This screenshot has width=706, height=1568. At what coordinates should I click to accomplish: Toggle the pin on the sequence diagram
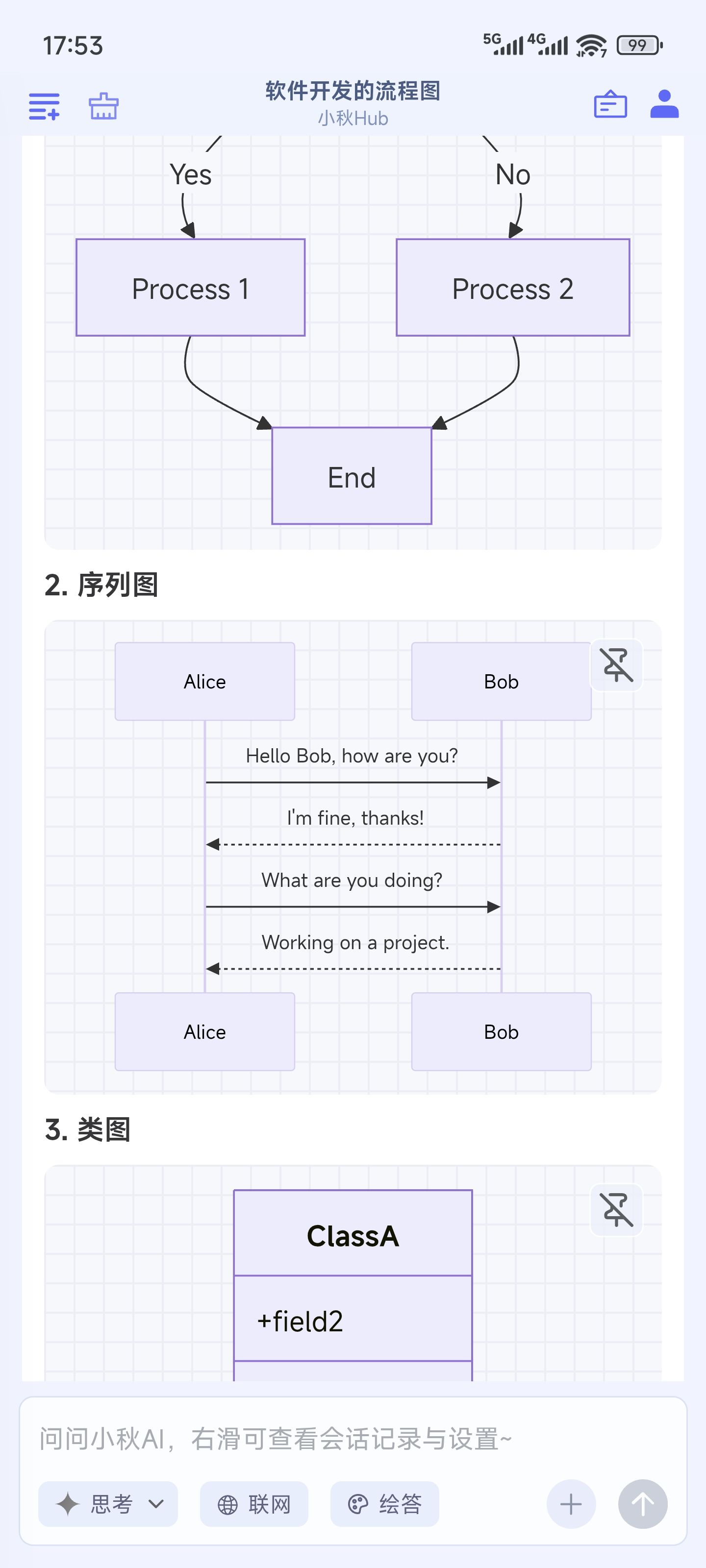[616, 665]
